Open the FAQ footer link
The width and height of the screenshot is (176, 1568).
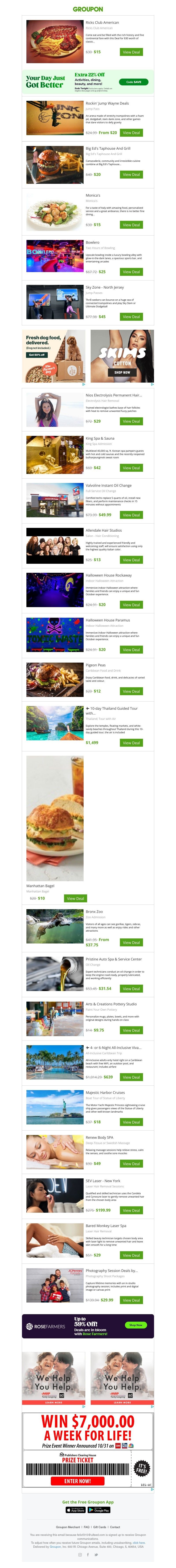pyautogui.click(x=86, y=1527)
